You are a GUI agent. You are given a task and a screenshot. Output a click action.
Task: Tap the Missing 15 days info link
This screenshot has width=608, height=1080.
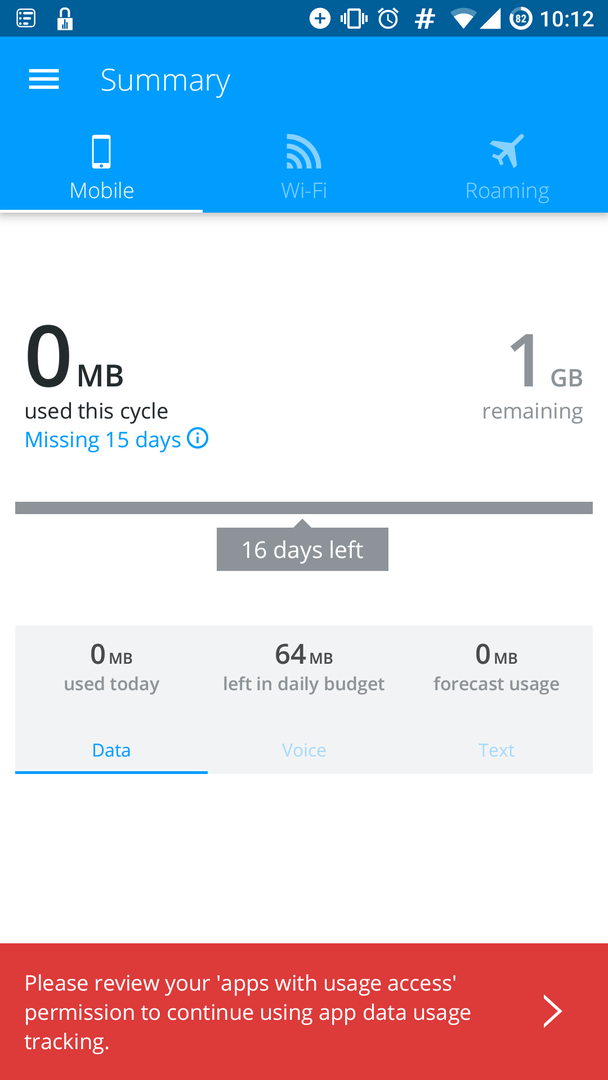[x=116, y=440]
